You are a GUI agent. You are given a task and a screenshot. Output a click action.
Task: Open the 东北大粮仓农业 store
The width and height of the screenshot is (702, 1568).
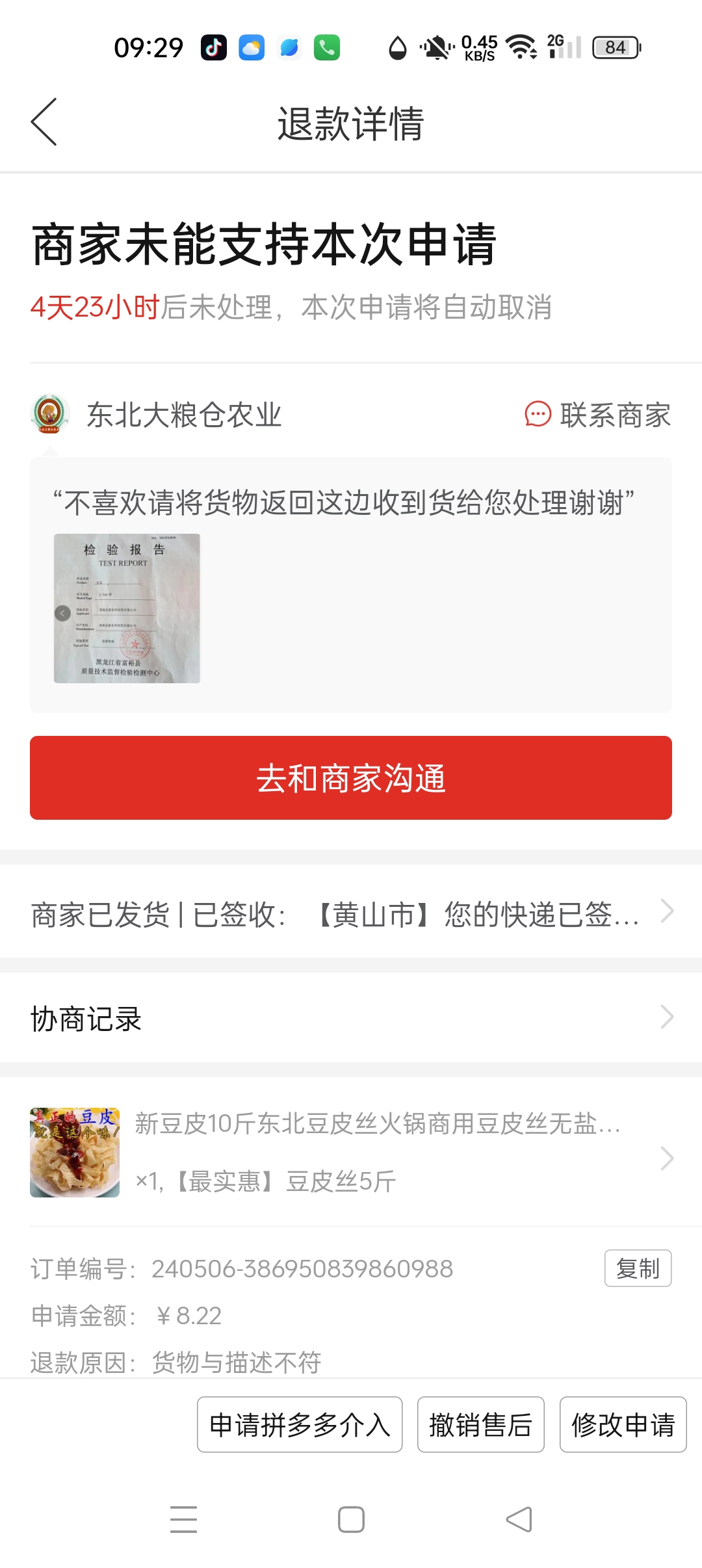pos(183,415)
